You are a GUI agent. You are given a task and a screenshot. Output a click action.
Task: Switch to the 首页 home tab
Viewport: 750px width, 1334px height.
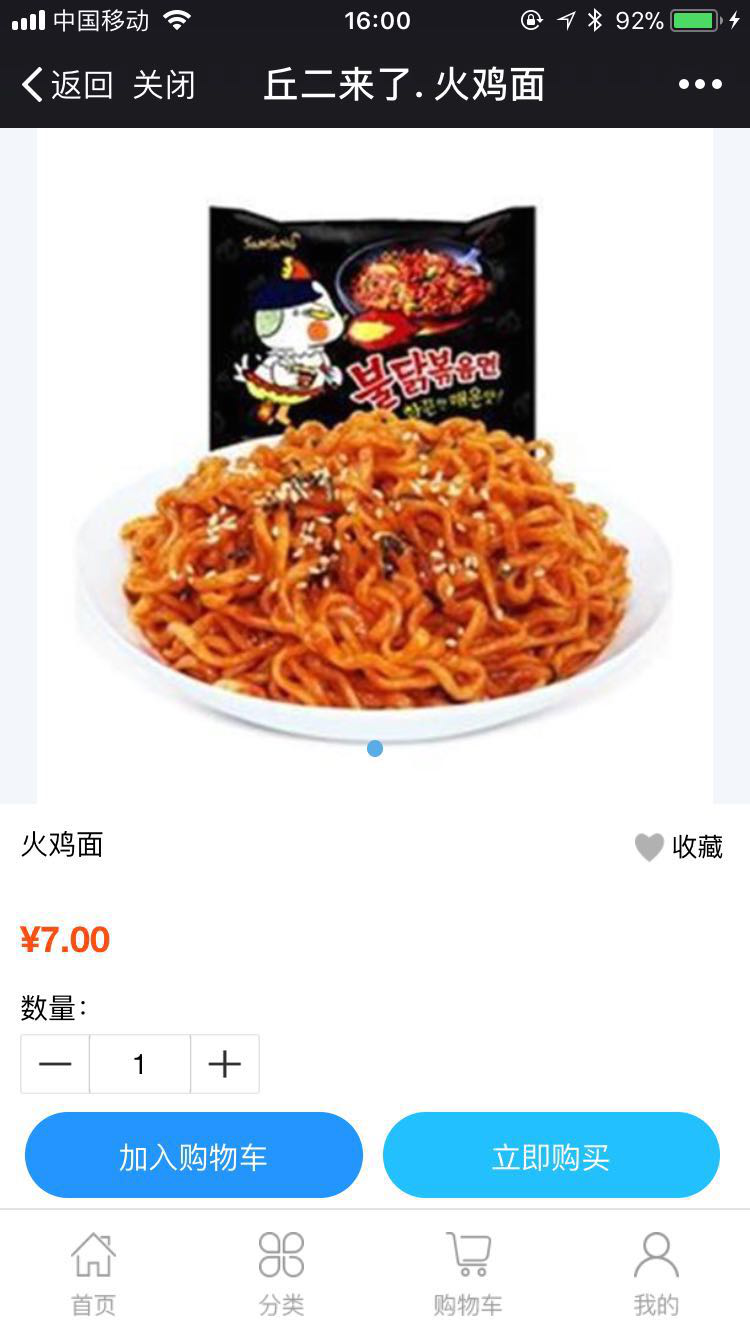(x=93, y=1273)
